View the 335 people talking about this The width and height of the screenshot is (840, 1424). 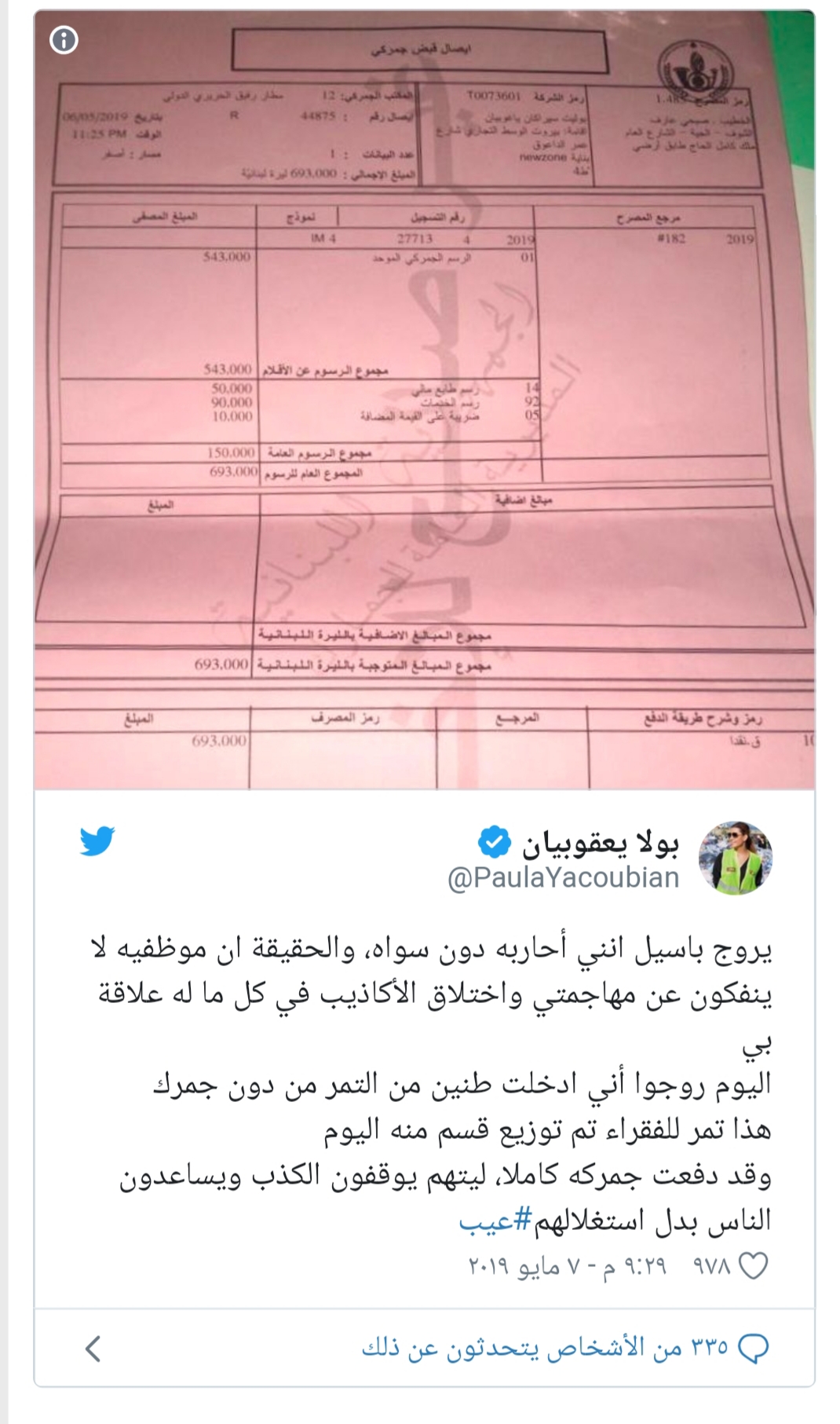coord(565,1349)
